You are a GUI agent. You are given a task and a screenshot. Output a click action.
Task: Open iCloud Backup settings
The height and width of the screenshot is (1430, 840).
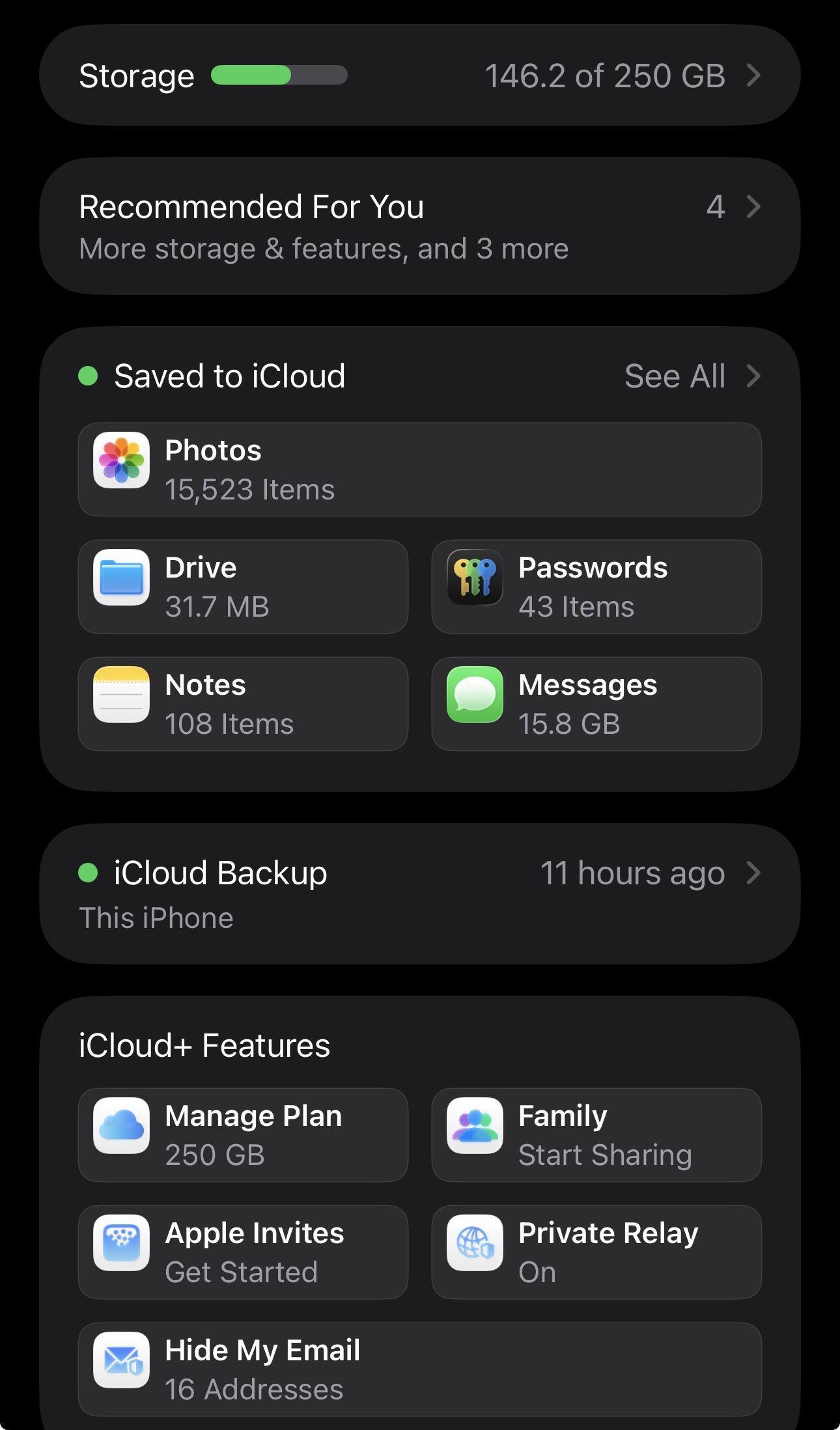[x=419, y=893]
